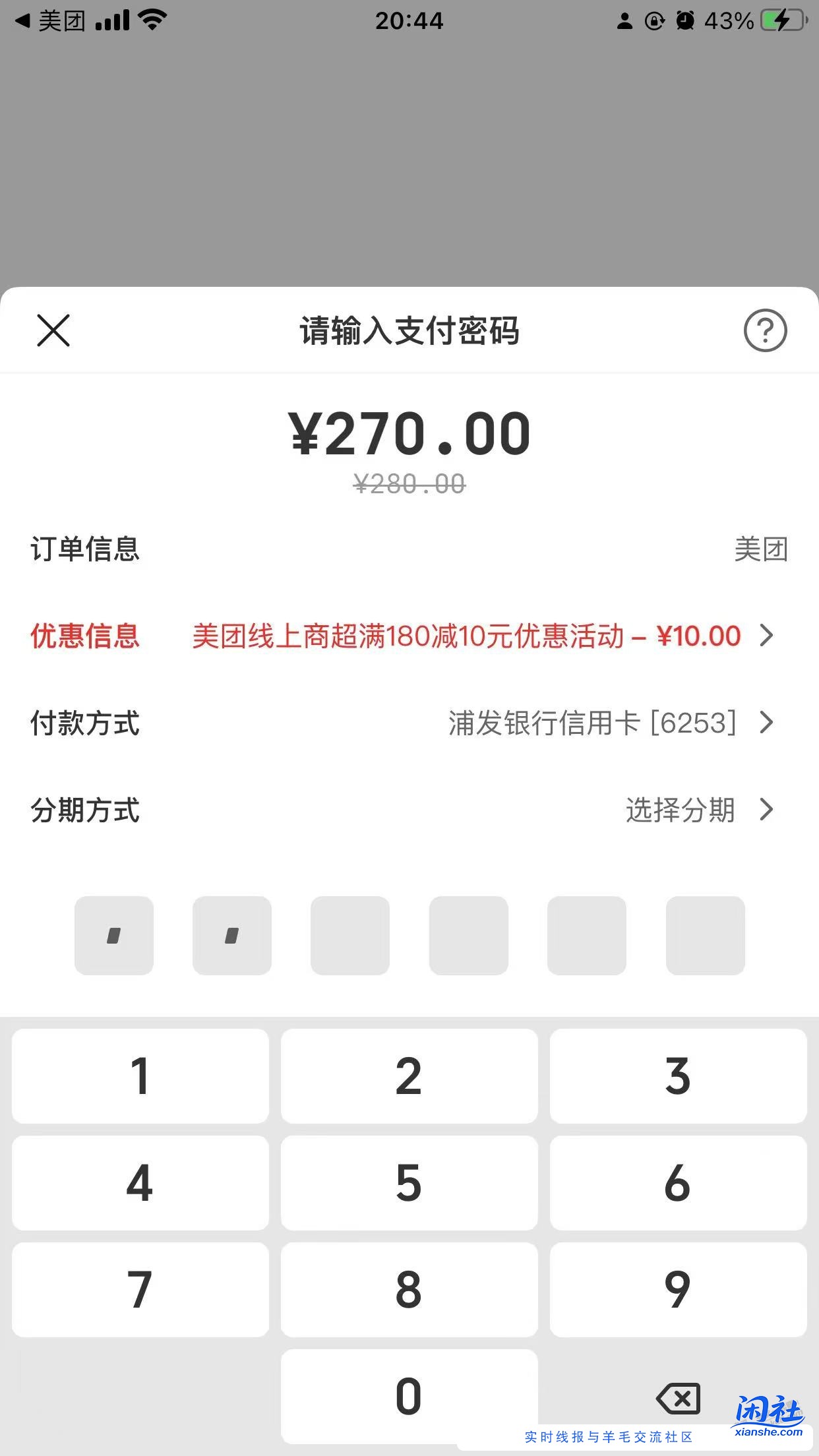
Task: Tap the cellular signal bars icon
Action: point(113,20)
